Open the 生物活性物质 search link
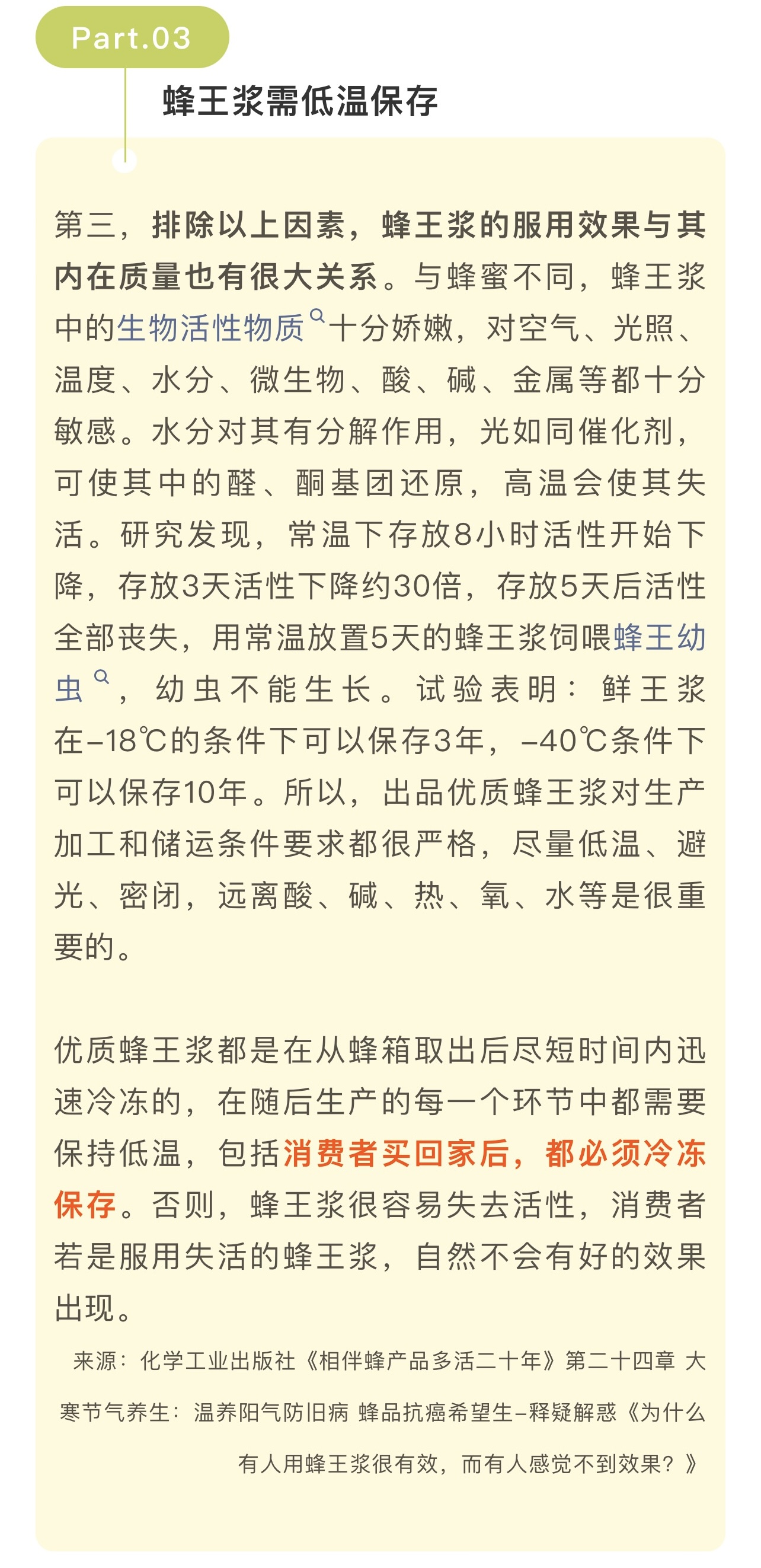The width and height of the screenshot is (761, 1568). tap(210, 328)
